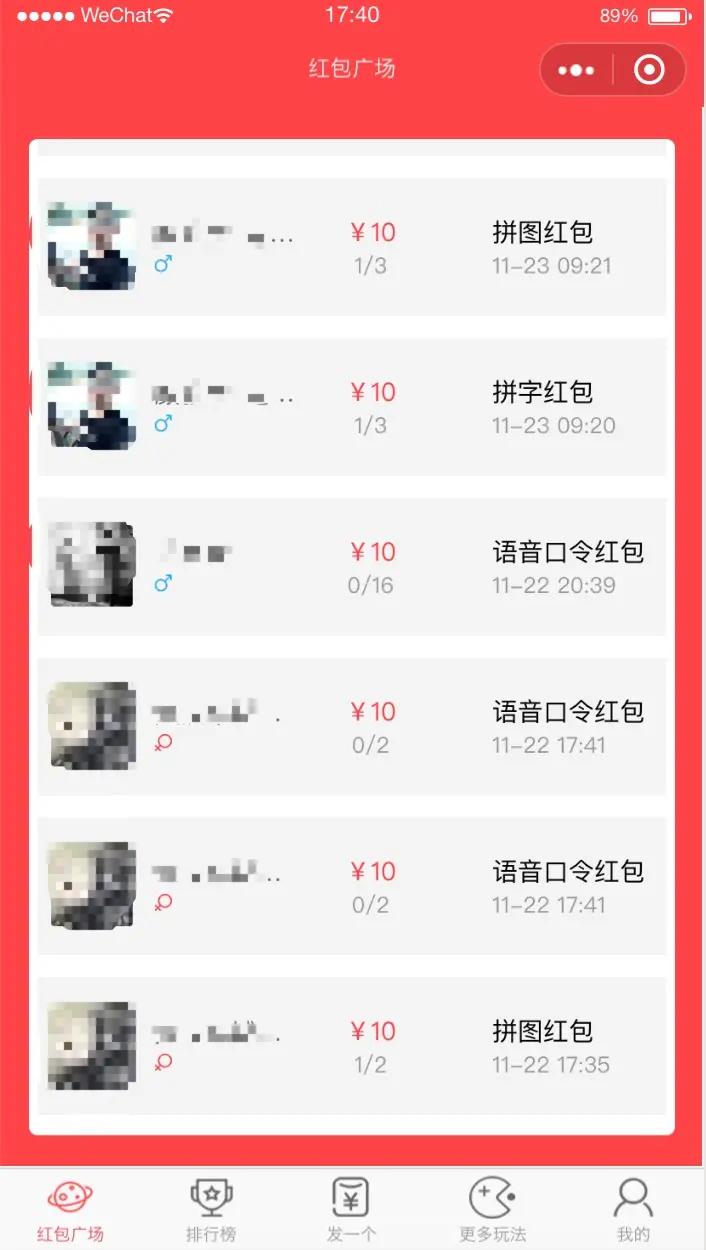Go to the 我的 tab

click(x=633, y=1208)
